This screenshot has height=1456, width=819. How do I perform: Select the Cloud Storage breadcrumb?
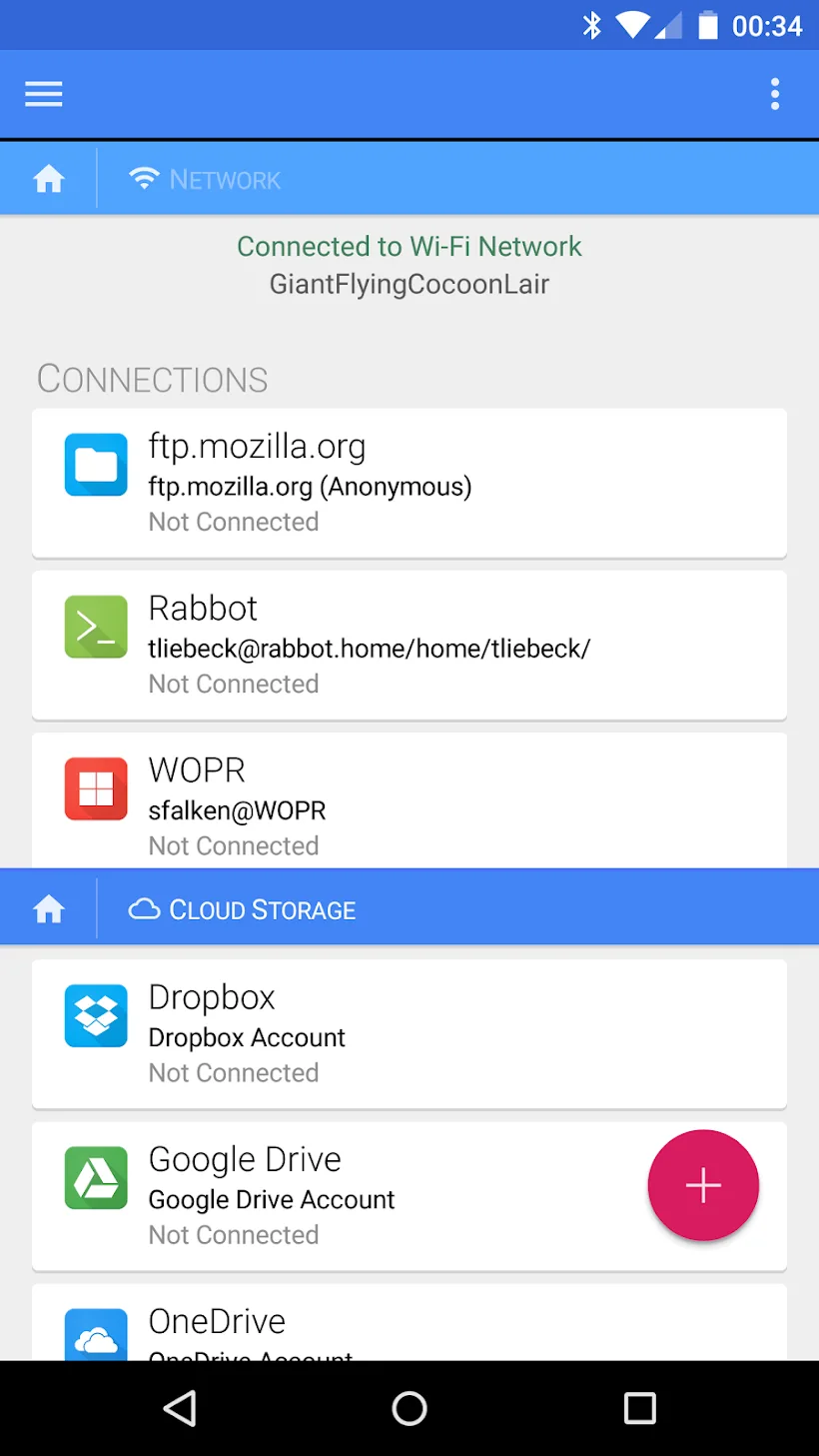(x=243, y=909)
